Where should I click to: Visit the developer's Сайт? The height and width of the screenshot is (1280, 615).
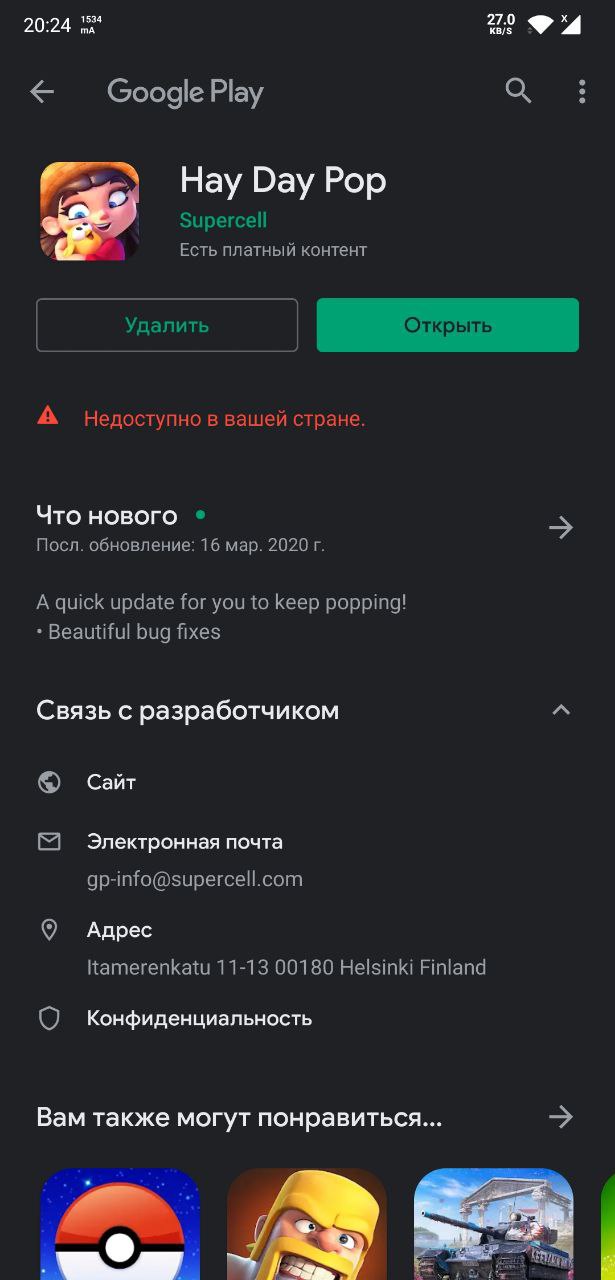pos(111,782)
